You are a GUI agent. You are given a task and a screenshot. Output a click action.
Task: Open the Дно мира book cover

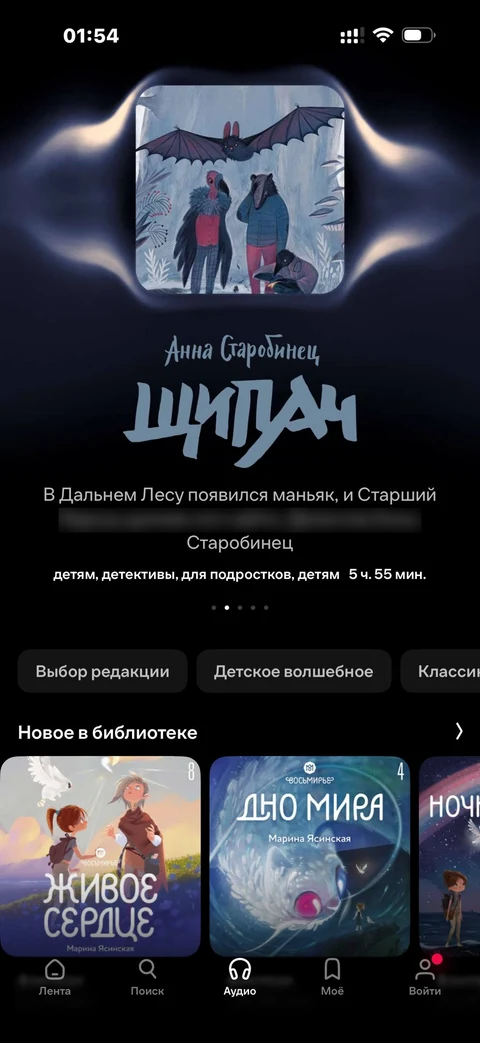(310, 856)
